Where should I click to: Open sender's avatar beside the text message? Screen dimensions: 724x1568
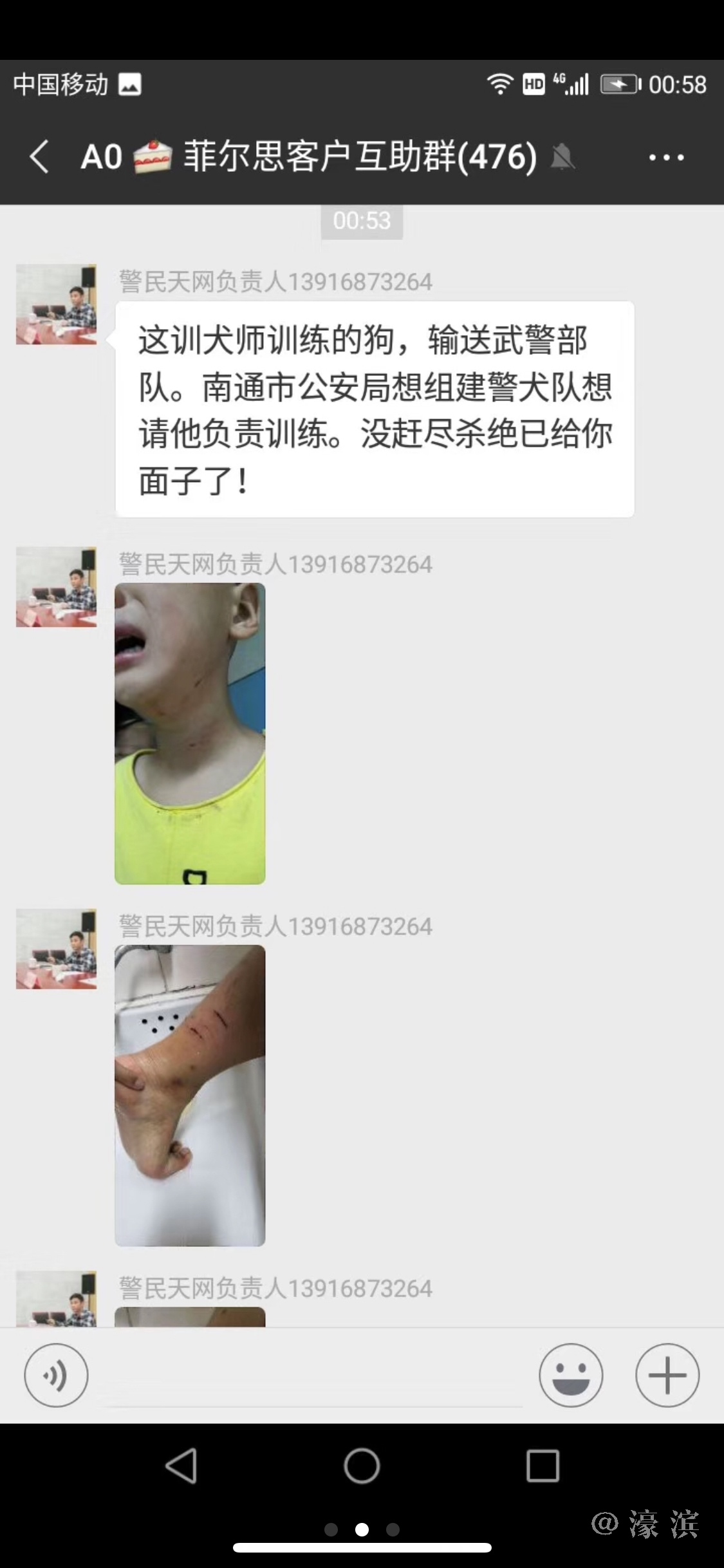click(x=56, y=304)
